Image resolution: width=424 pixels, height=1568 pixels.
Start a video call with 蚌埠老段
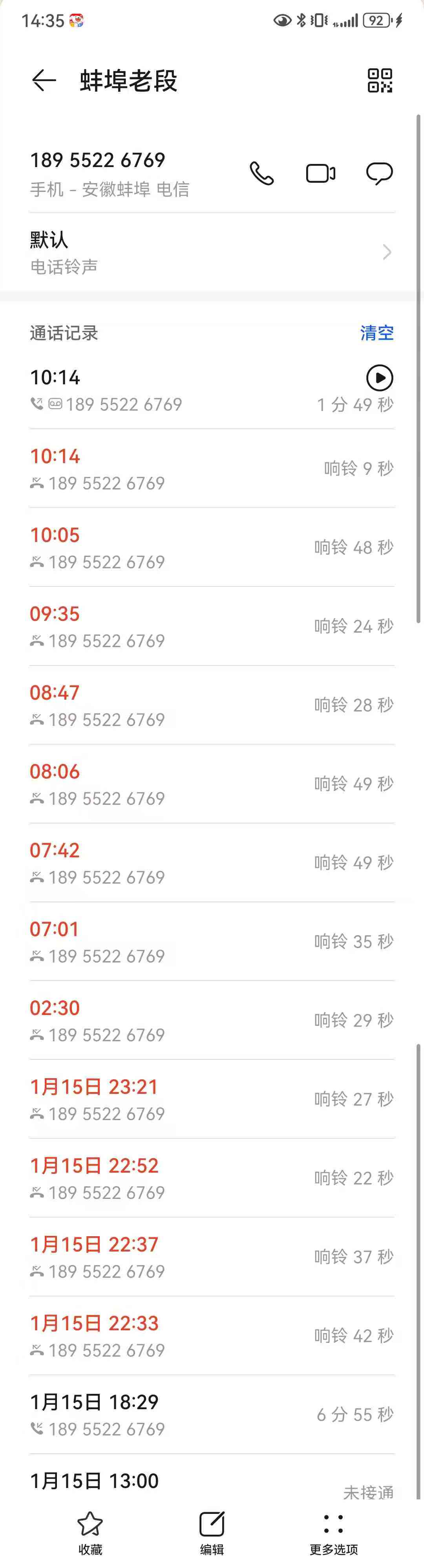tap(320, 173)
